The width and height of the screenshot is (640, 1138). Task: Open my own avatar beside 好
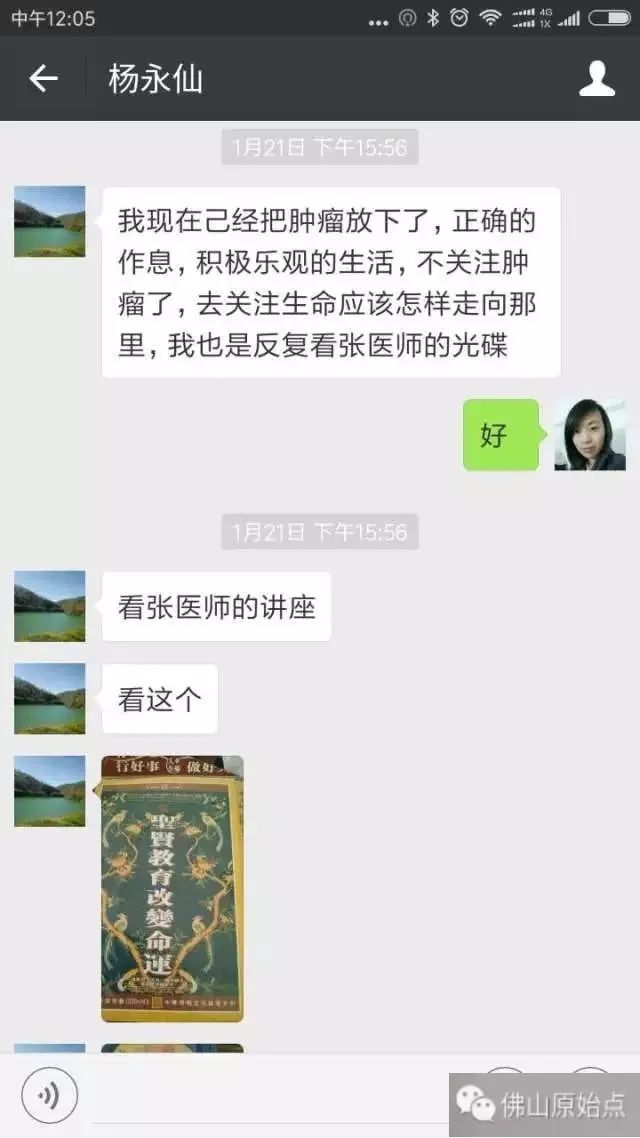(x=590, y=435)
